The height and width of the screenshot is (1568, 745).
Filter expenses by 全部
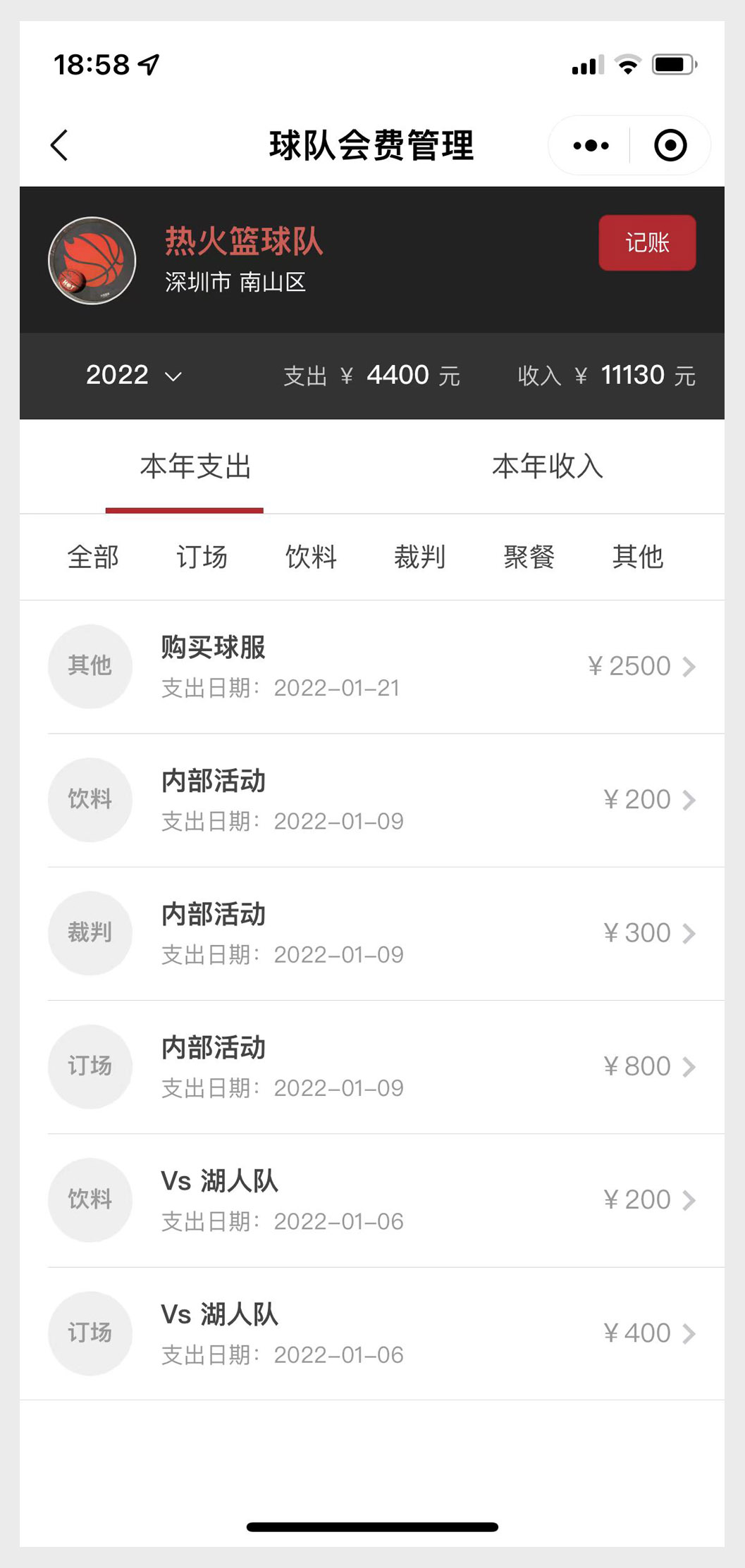click(93, 557)
